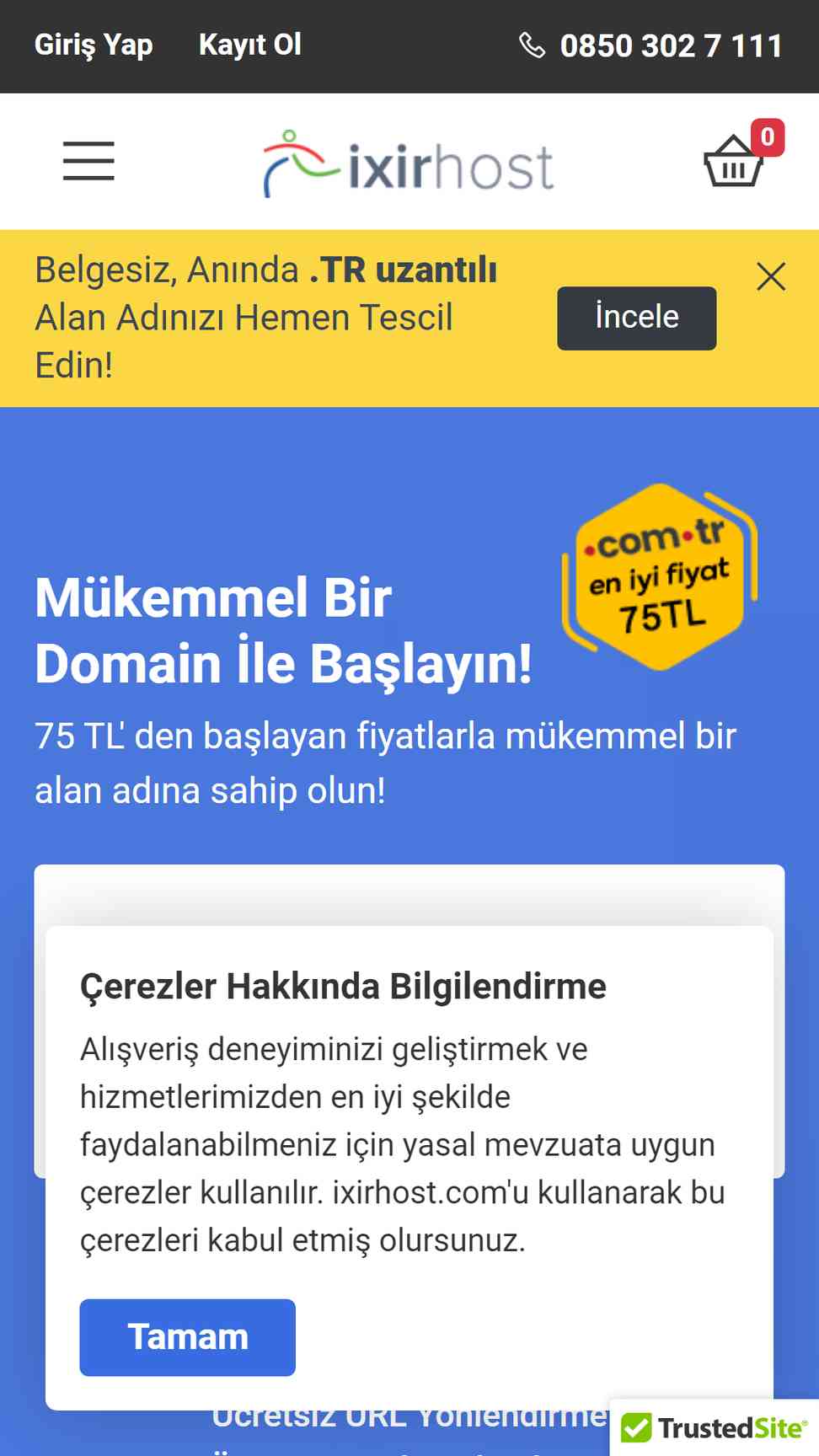Tap the İncele button in the banner
This screenshot has width=819, height=1456.
(x=637, y=318)
